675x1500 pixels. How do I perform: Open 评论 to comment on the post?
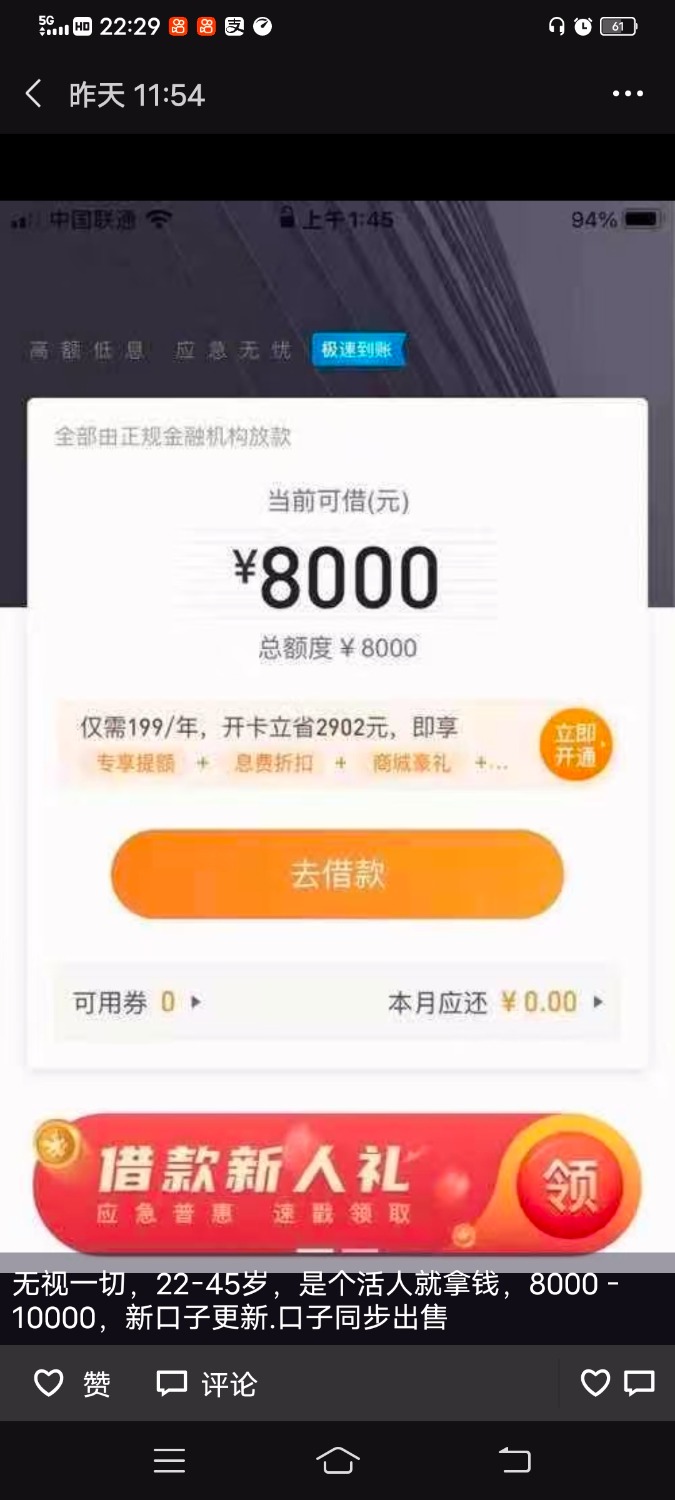(x=207, y=1383)
